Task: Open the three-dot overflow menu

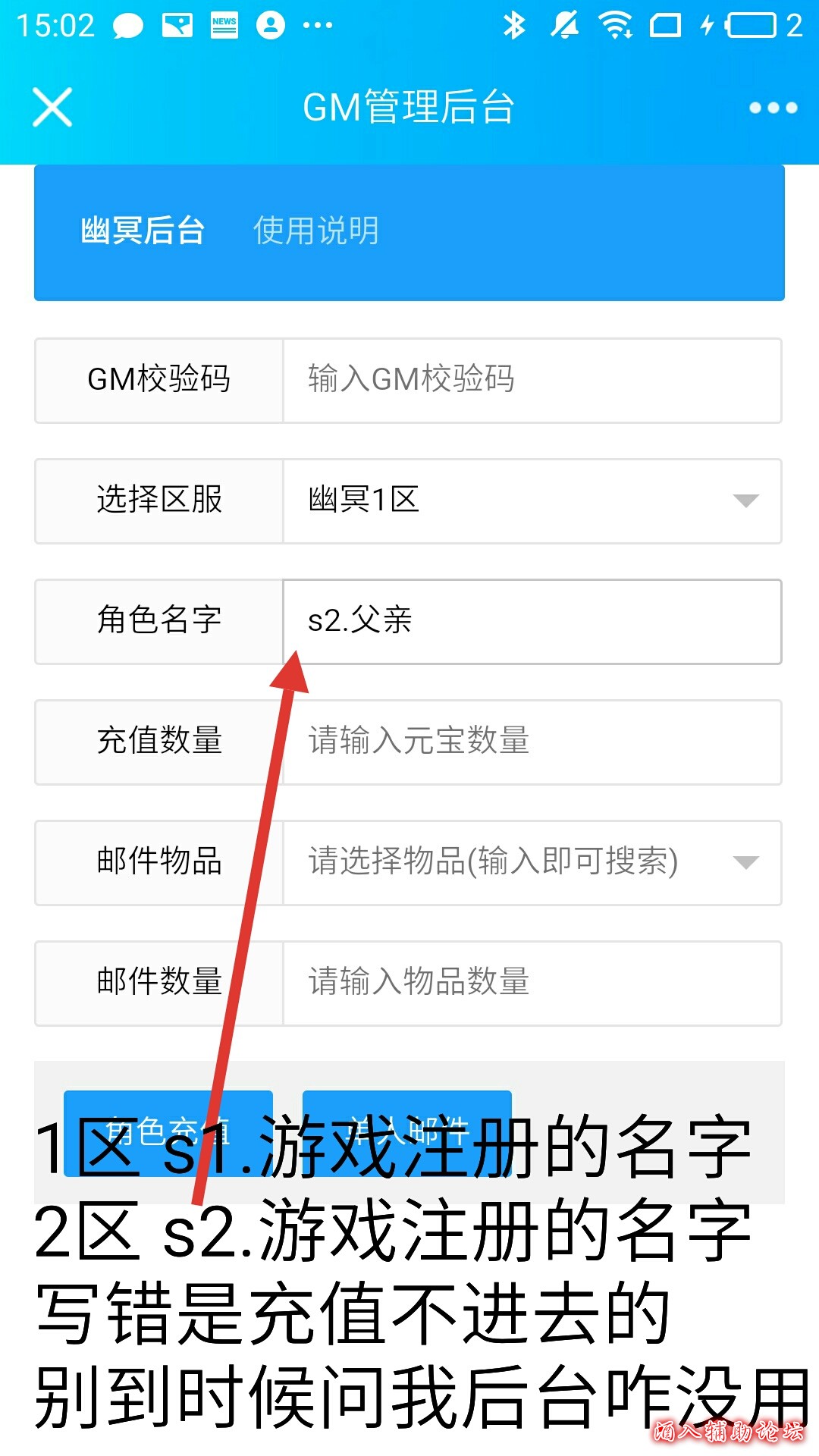Action: coord(773,108)
